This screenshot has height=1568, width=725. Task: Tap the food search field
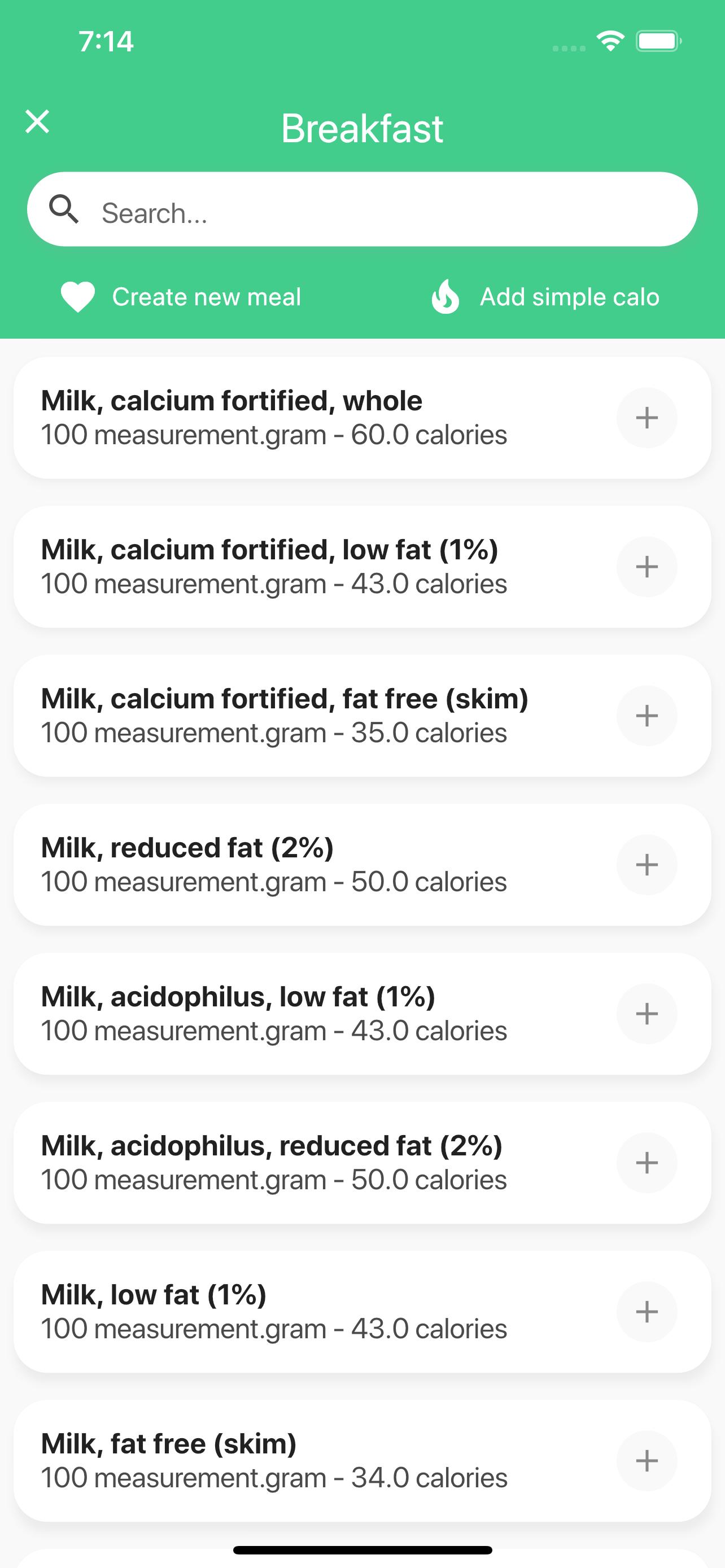tap(362, 209)
